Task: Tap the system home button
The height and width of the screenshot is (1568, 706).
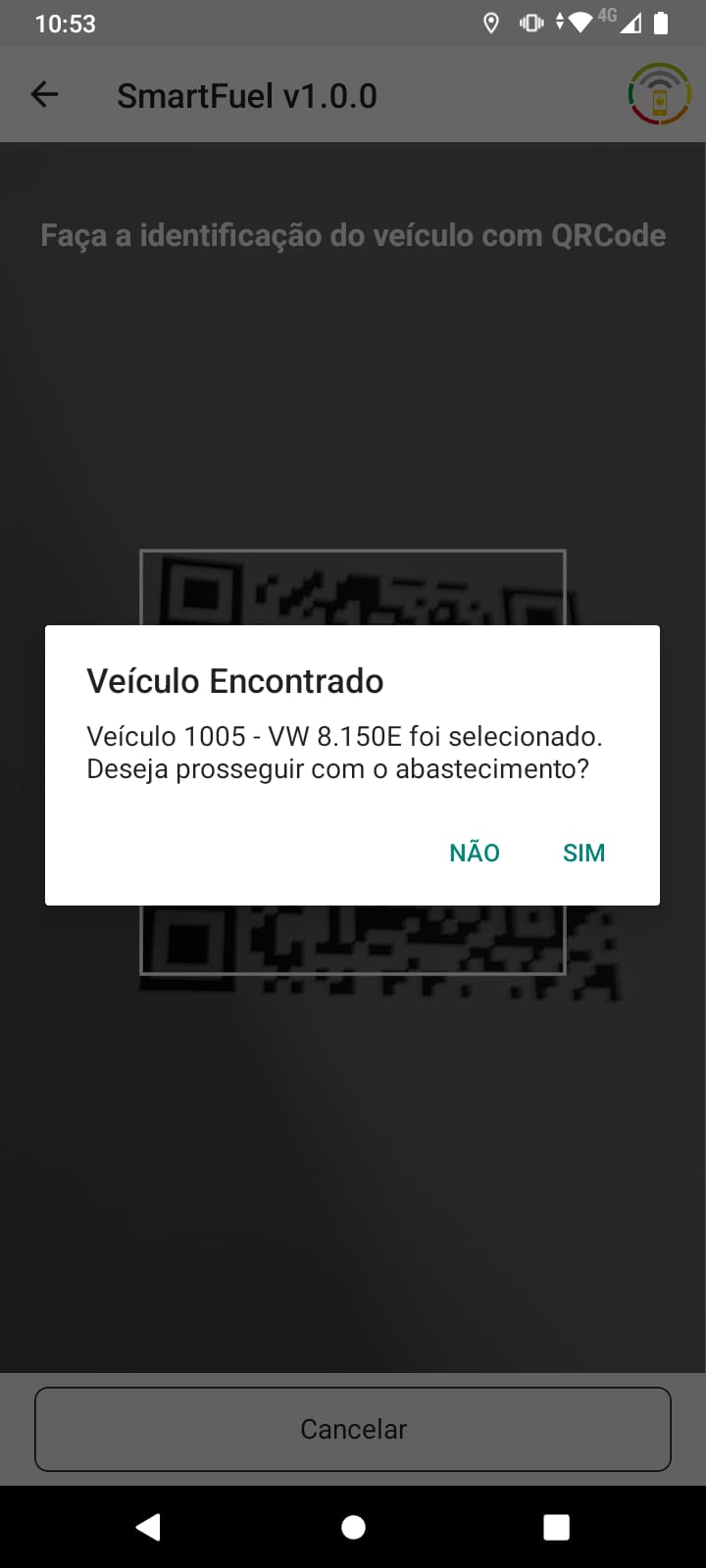Action: coord(353,1527)
